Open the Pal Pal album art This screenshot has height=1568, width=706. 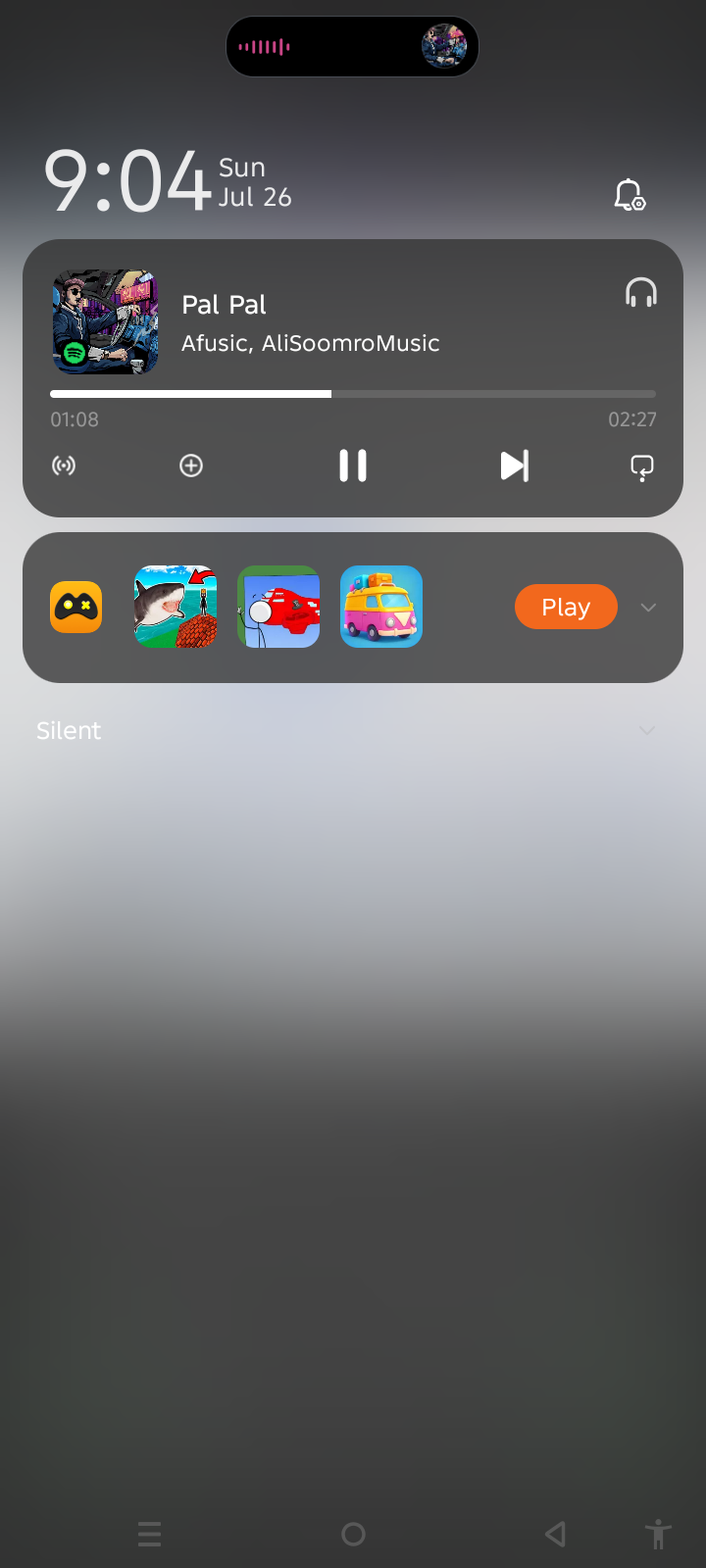[105, 321]
